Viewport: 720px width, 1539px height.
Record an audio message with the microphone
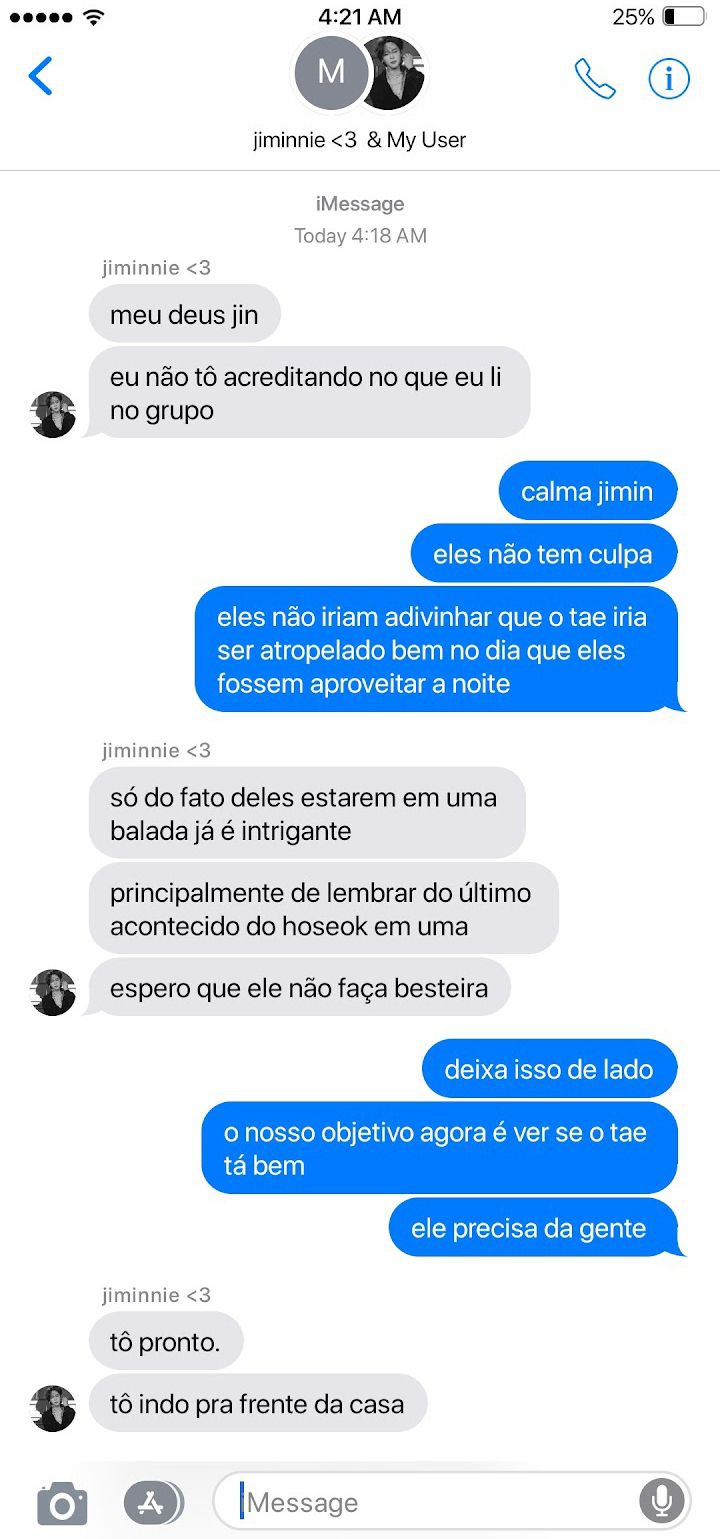[x=662, y=1501]
